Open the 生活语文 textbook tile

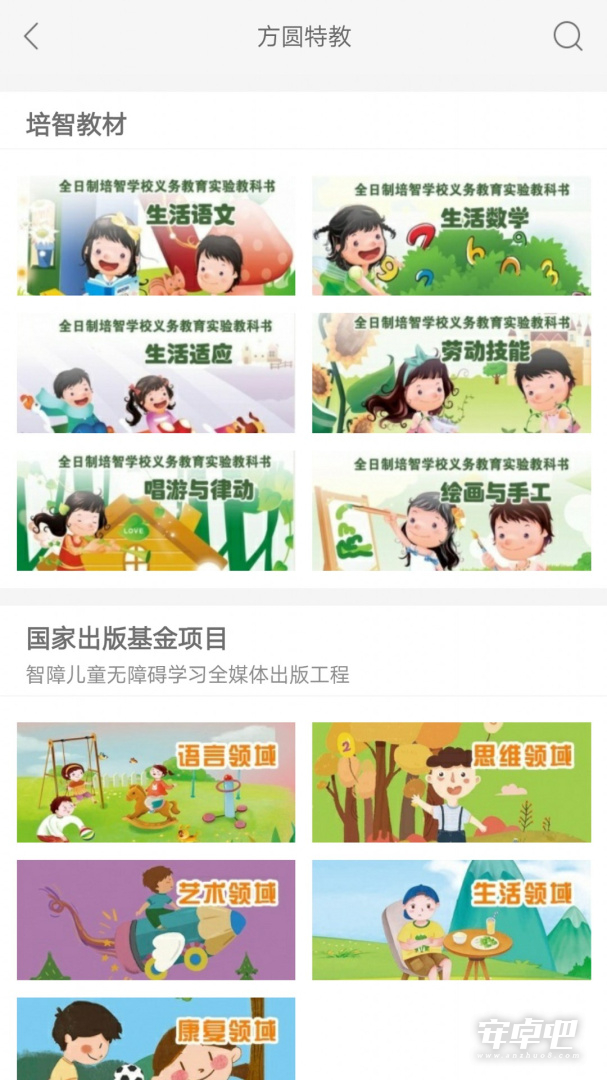(x=156, y=236)
